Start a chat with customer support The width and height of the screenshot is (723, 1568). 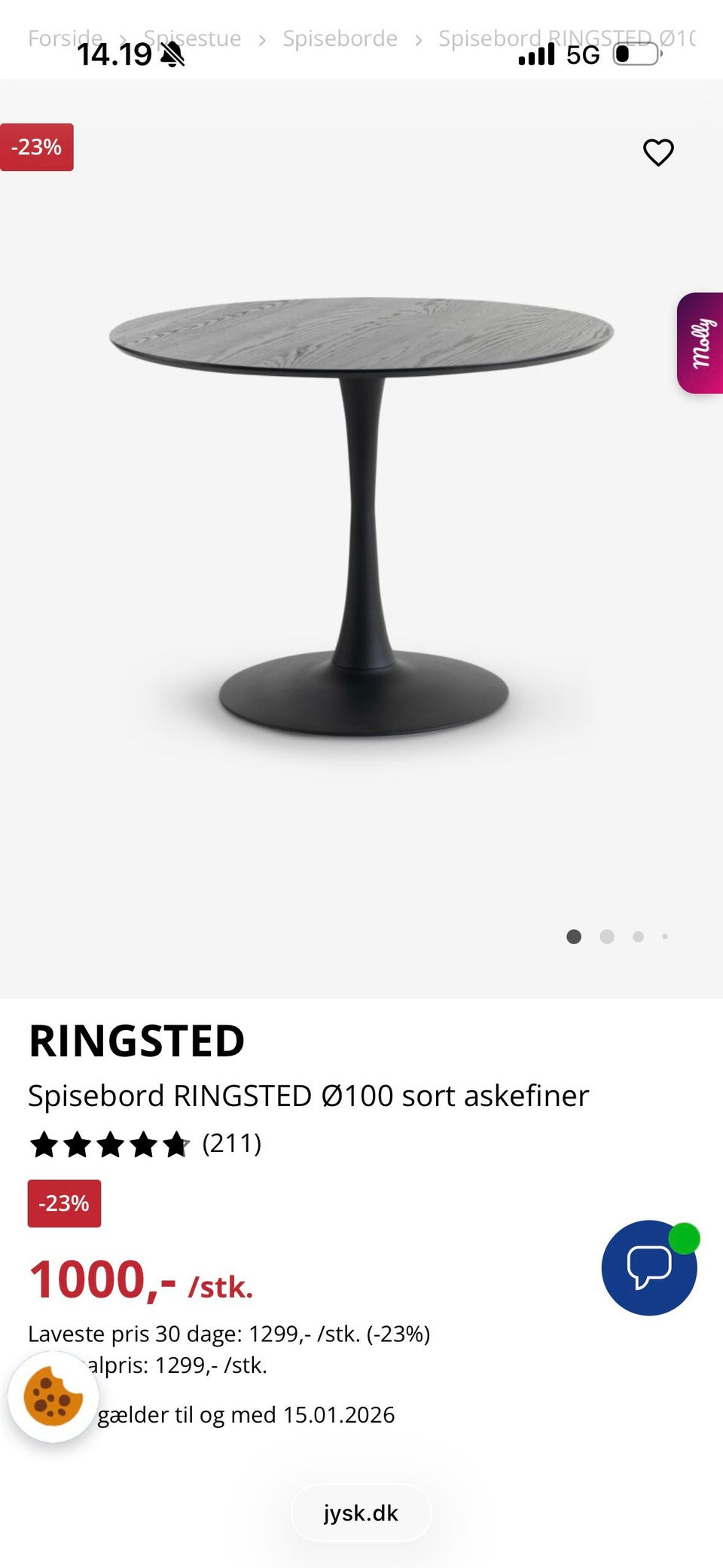tap(648, 1267)
